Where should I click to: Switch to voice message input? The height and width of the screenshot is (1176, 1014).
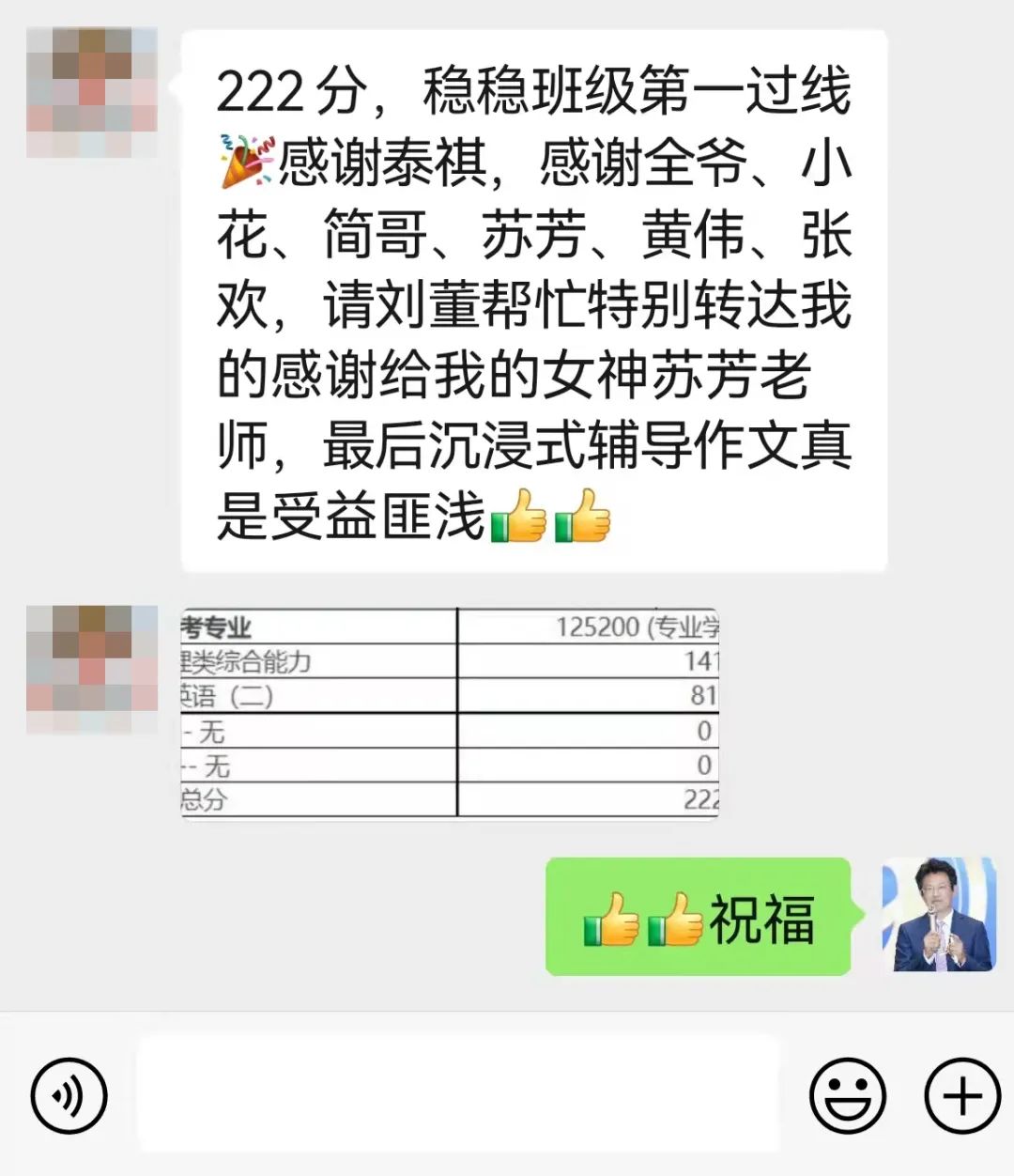69,1095
